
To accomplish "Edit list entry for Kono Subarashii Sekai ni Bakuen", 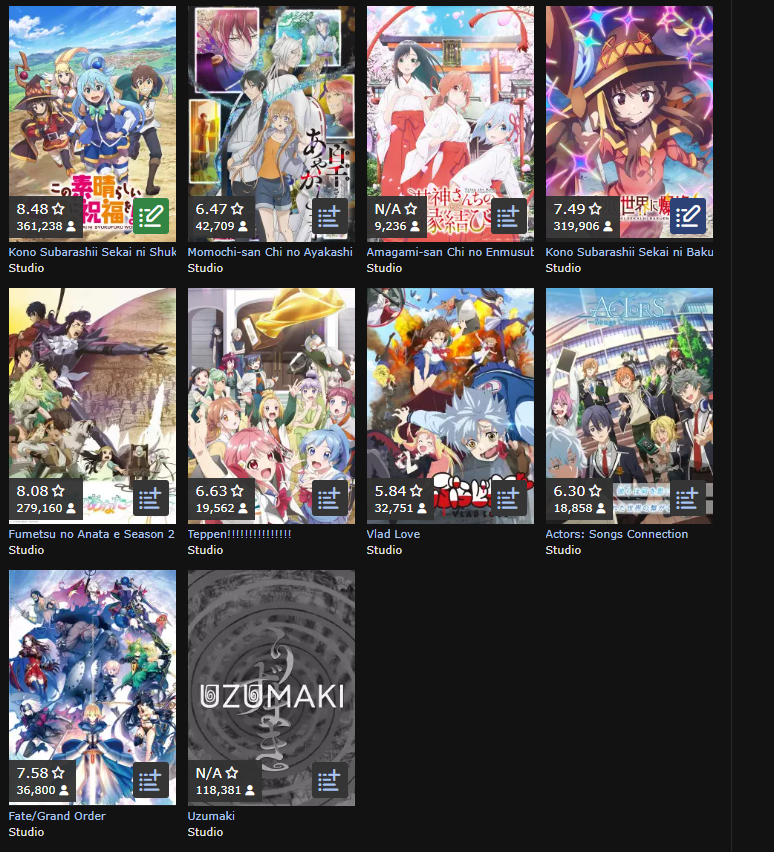I will point(688,216).
